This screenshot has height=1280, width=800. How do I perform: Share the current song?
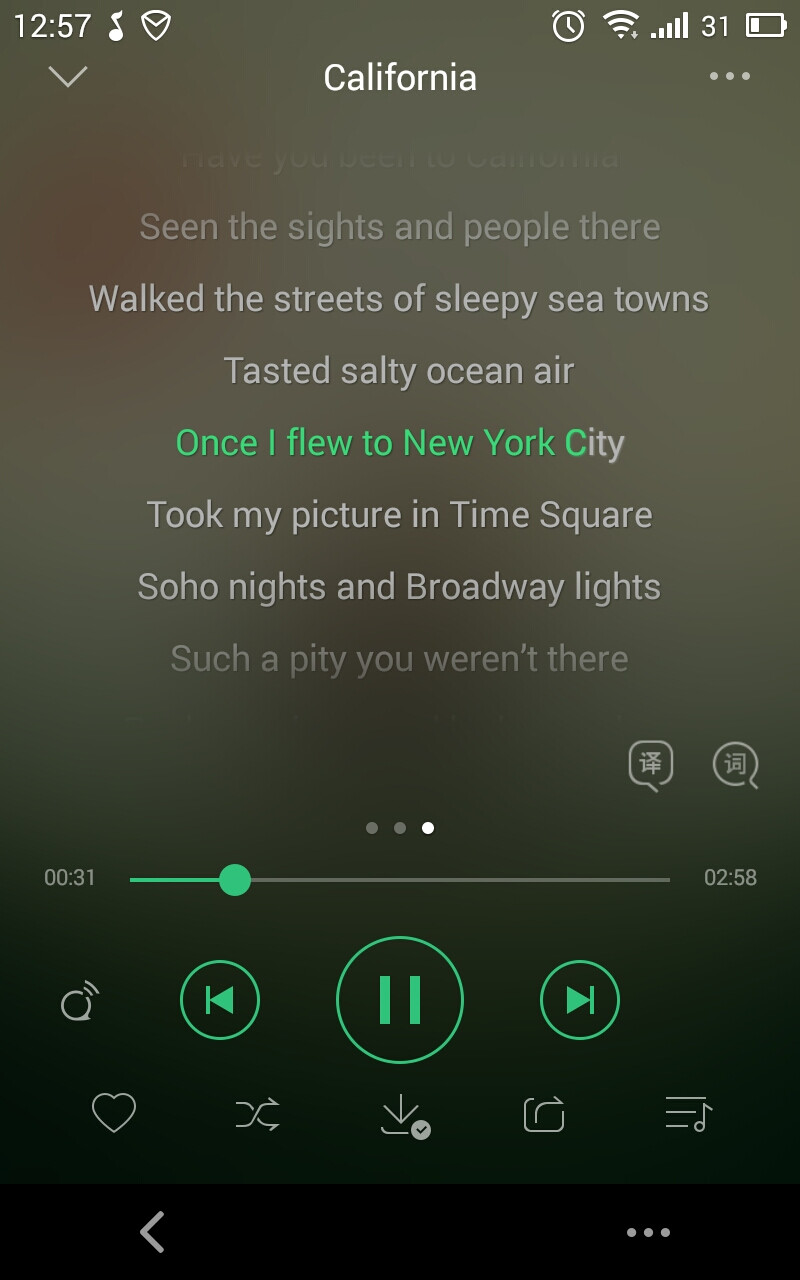pyautogui.click(x=544, y=1113)
